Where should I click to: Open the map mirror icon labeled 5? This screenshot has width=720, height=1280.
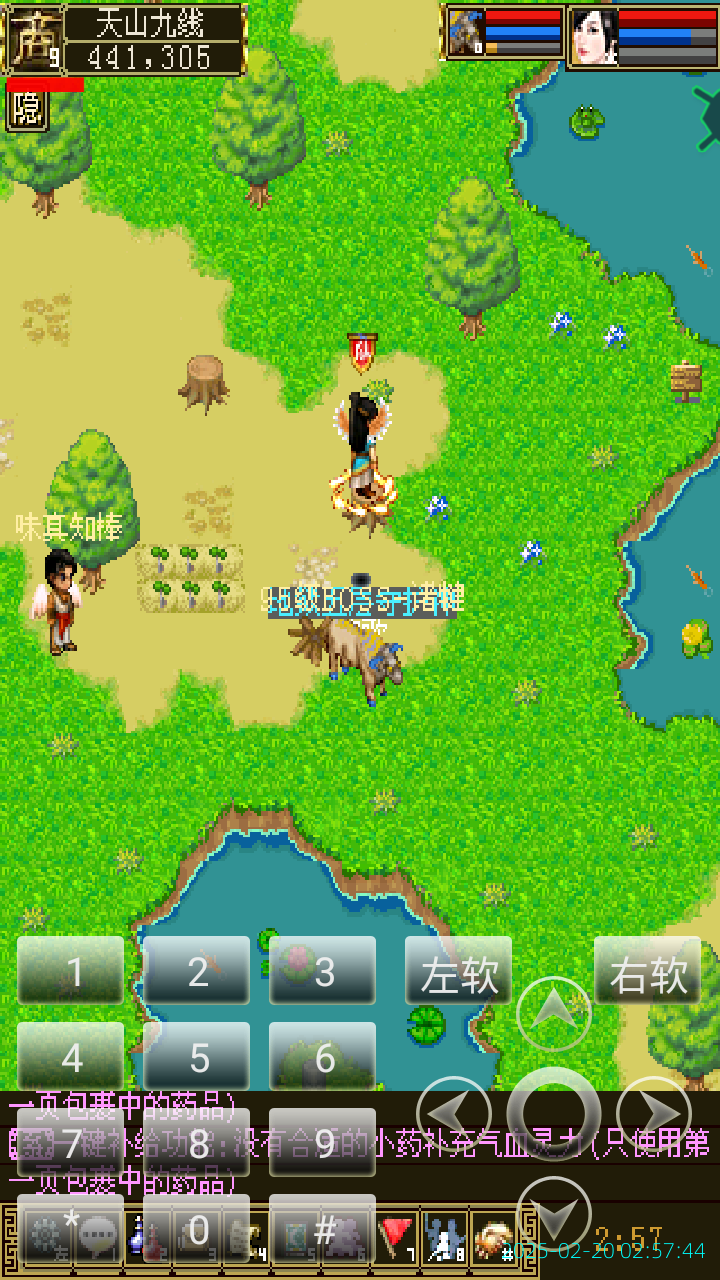(294, 1238)
